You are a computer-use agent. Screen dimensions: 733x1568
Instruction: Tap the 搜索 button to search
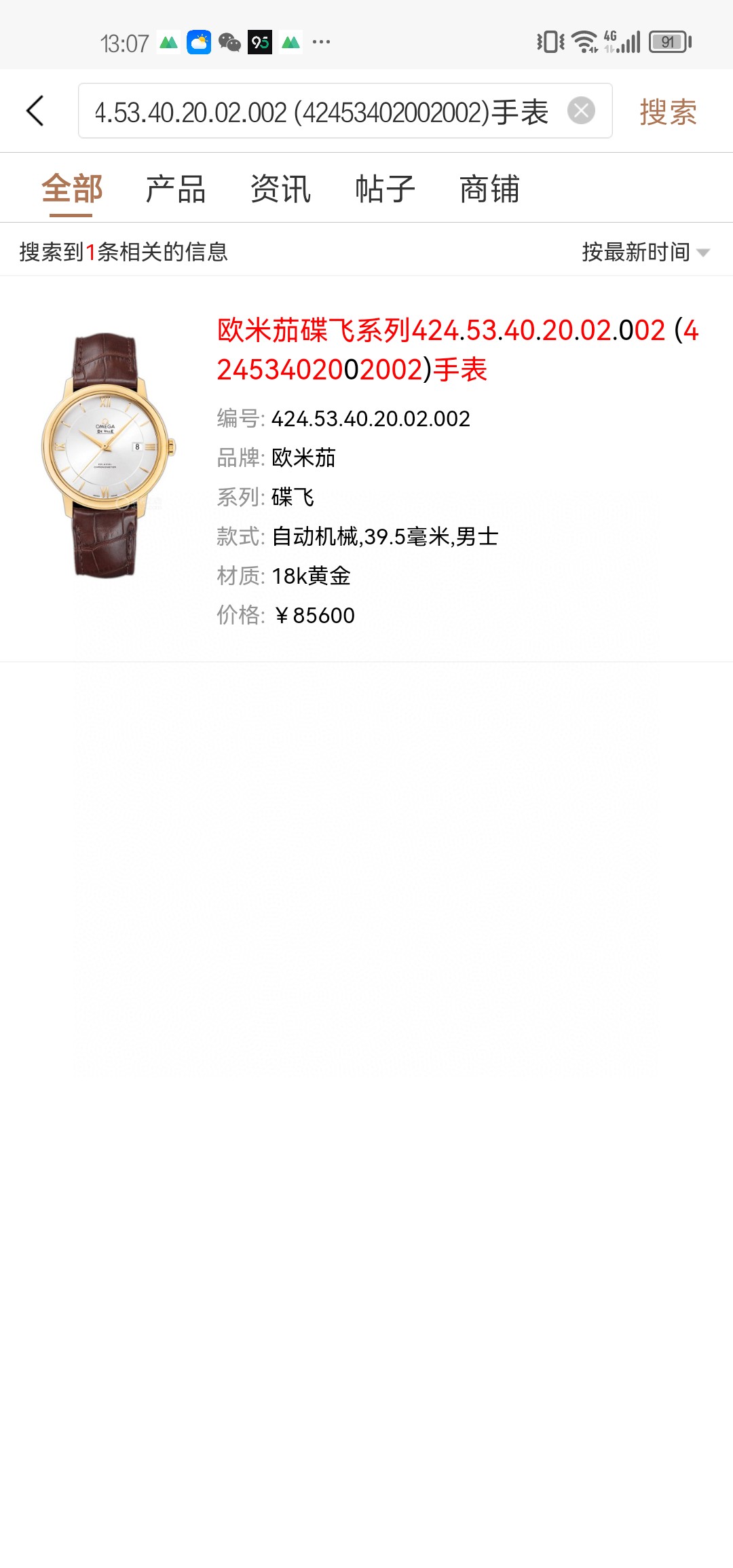coord(668,112)
